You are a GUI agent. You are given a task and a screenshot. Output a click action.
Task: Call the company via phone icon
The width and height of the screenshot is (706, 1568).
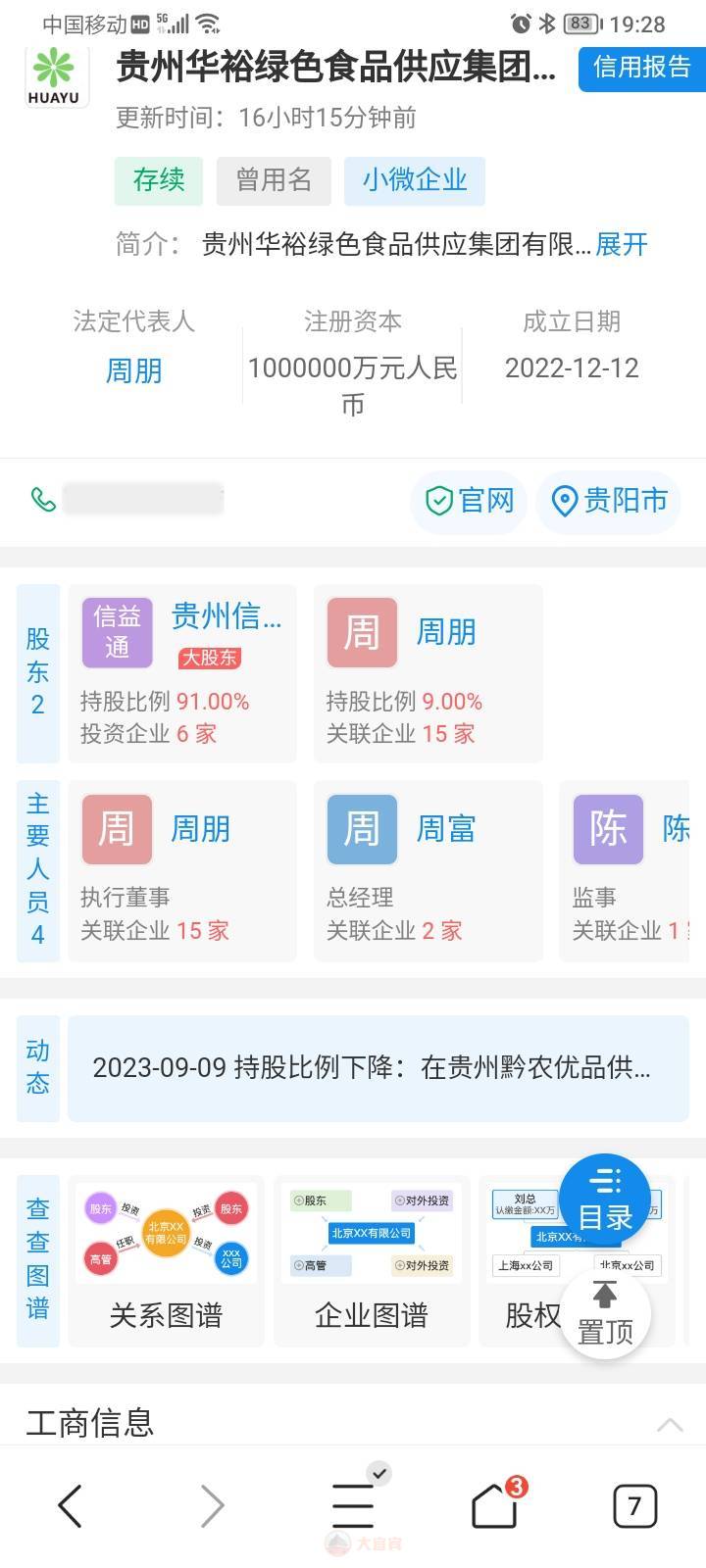(43, 500)
